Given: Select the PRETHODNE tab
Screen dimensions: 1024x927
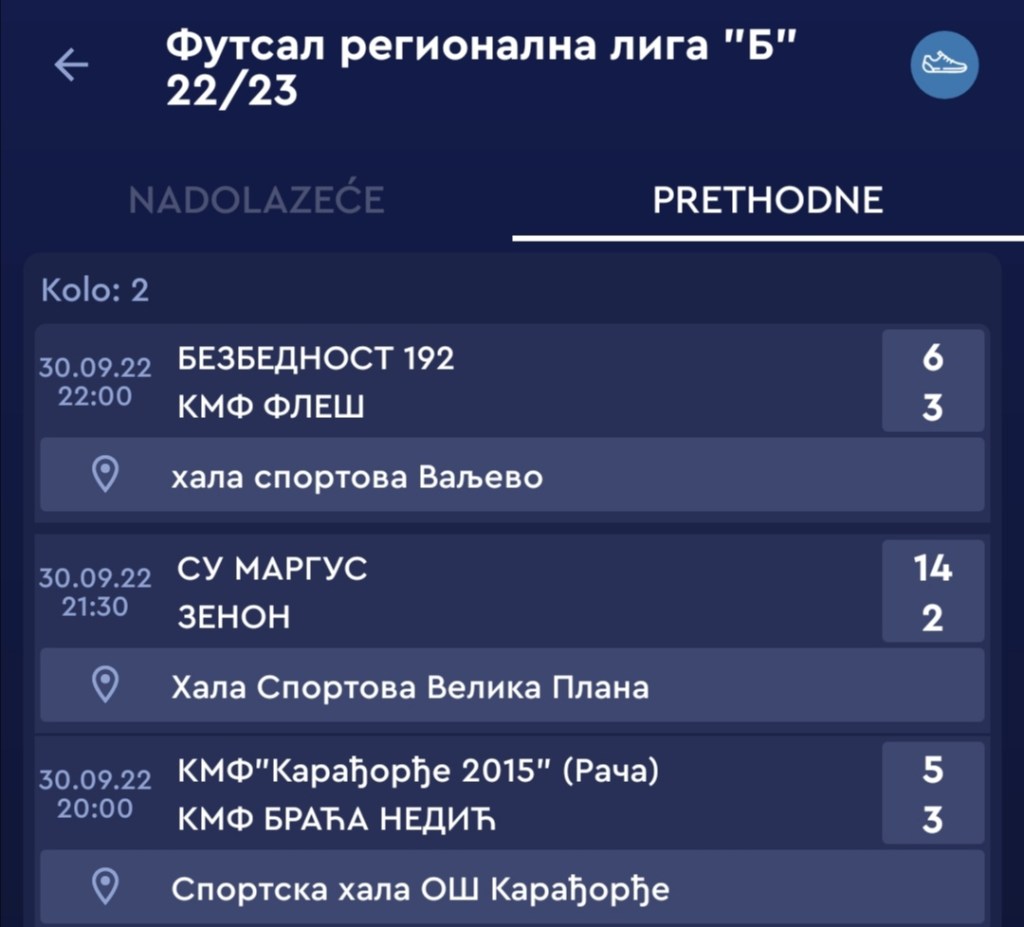Looking at the screenshot, I should (767, 200).
